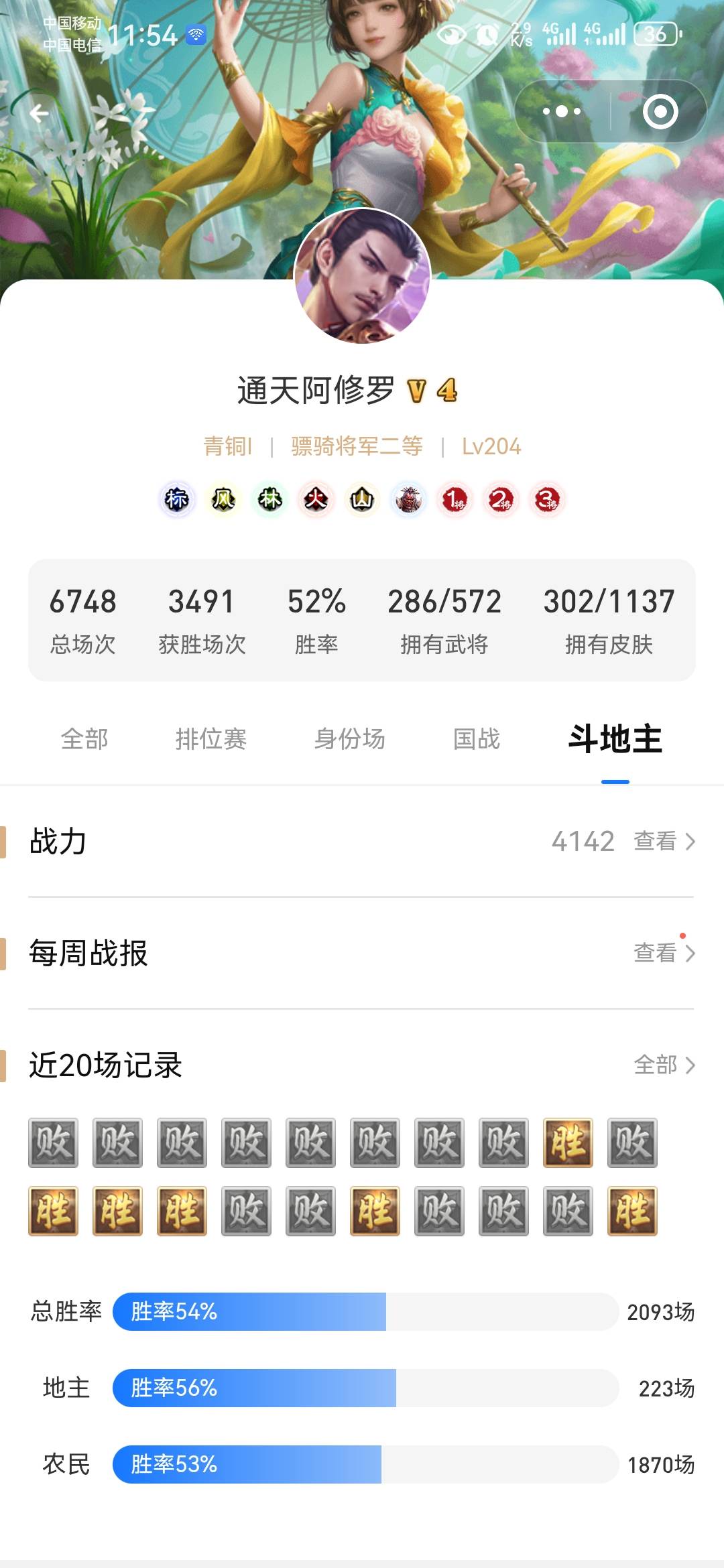Screen dimensions: 724x1568
Task: Go back using the arrow icon
Action: click(x=39, y=113)
